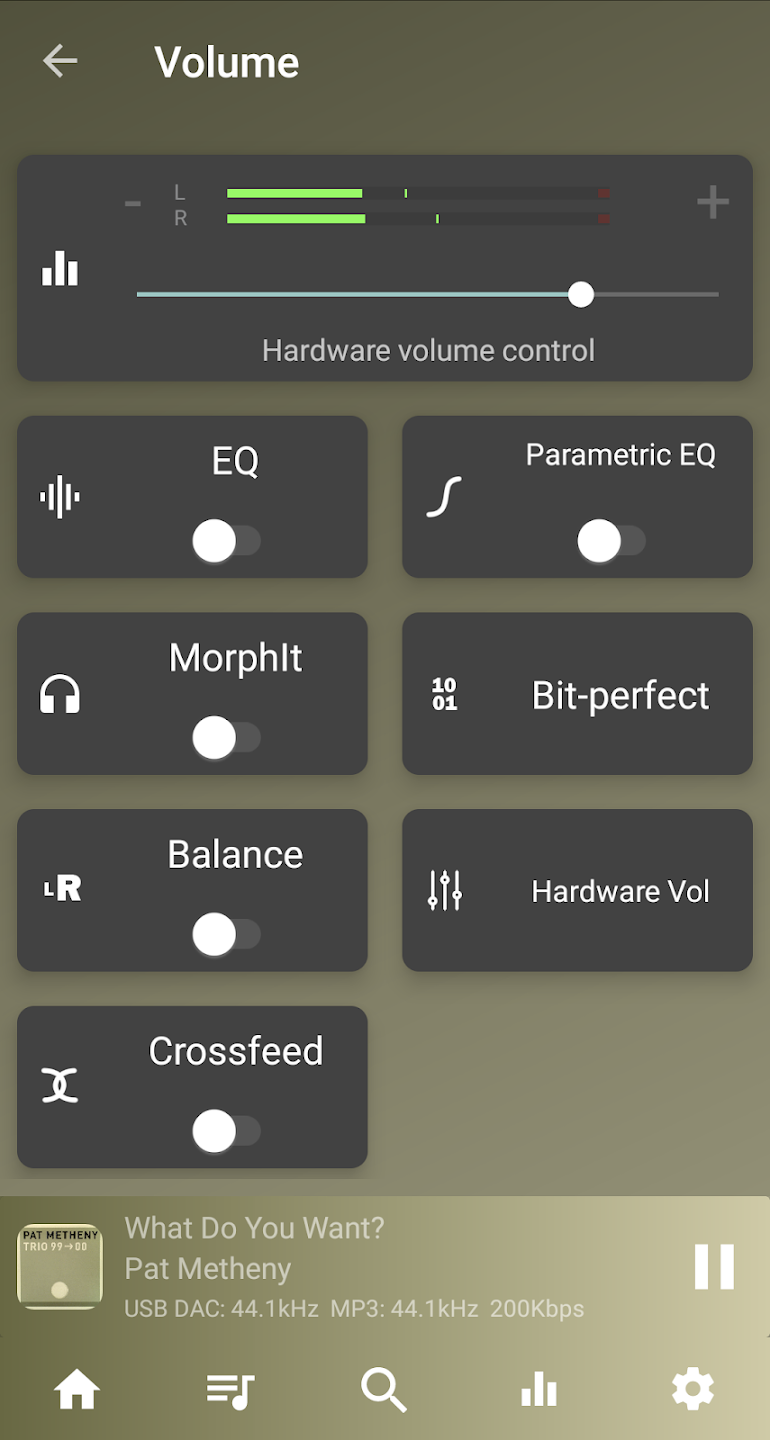Viewport: 770px width, 1440px height.
Task: Tap the plus volume increase button
Action: point(712,203)
